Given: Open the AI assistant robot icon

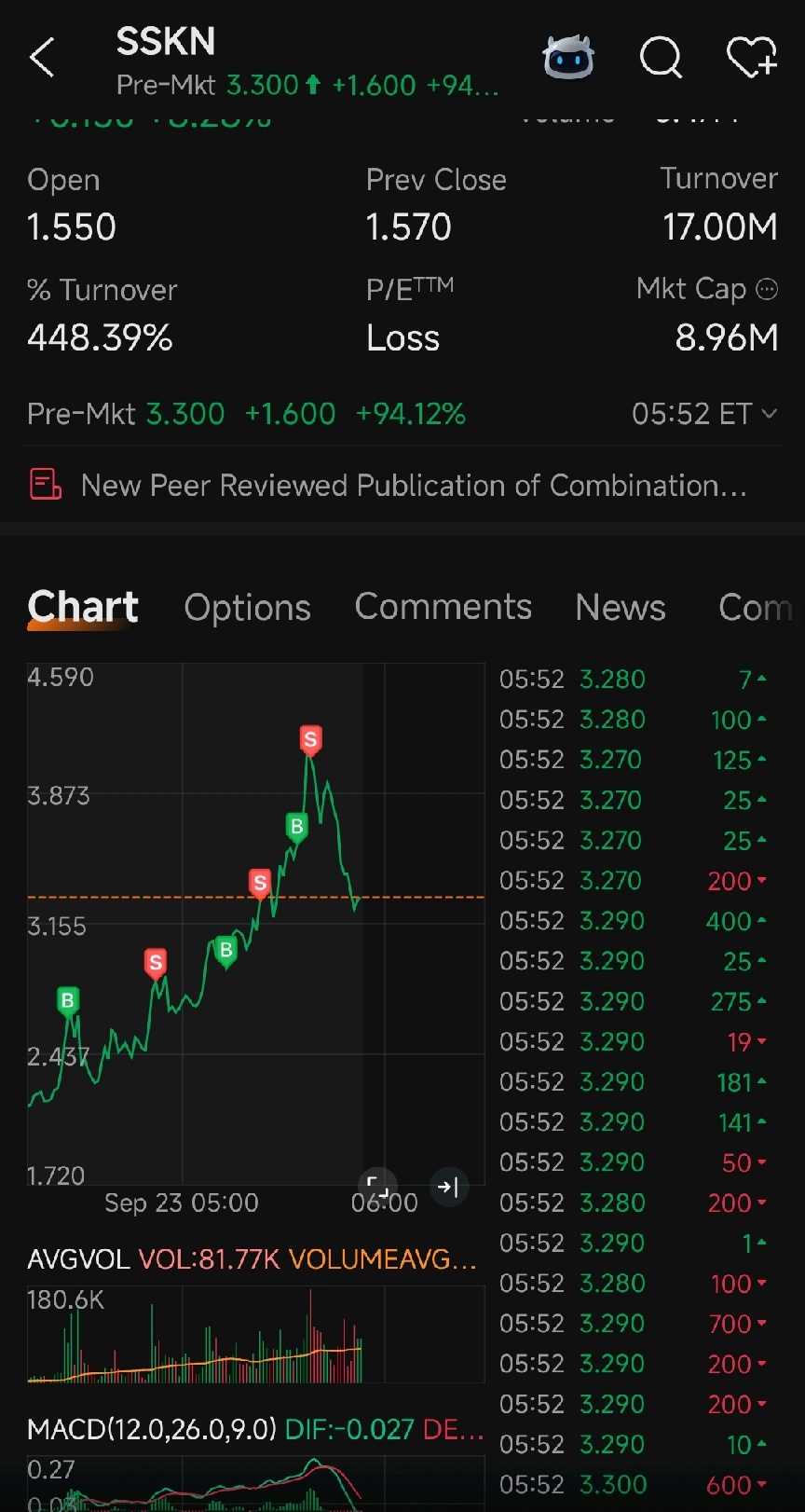Looking at the screenshot, I should pos(568,58).
